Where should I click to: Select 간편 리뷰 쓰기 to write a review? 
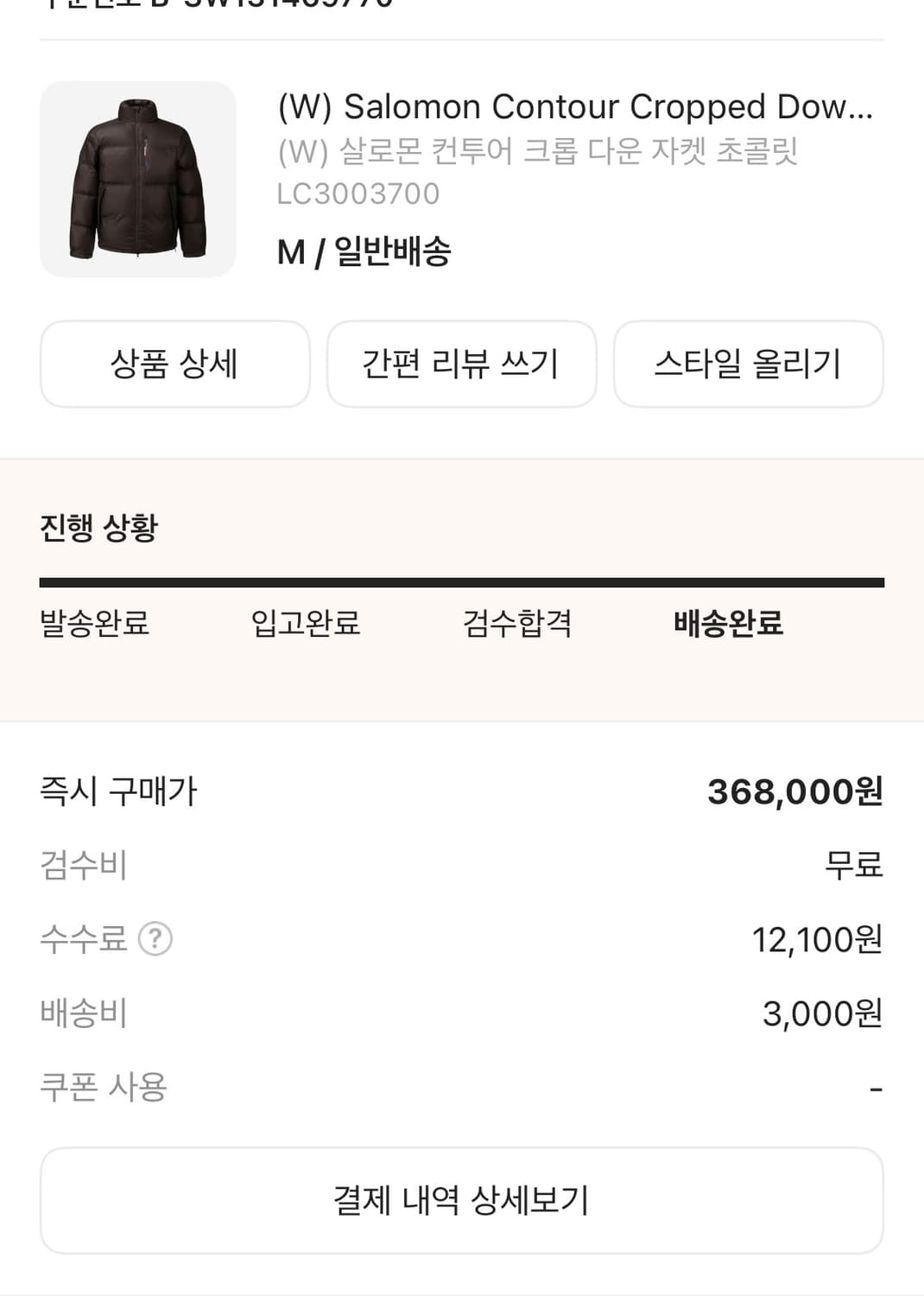(461, 364)
